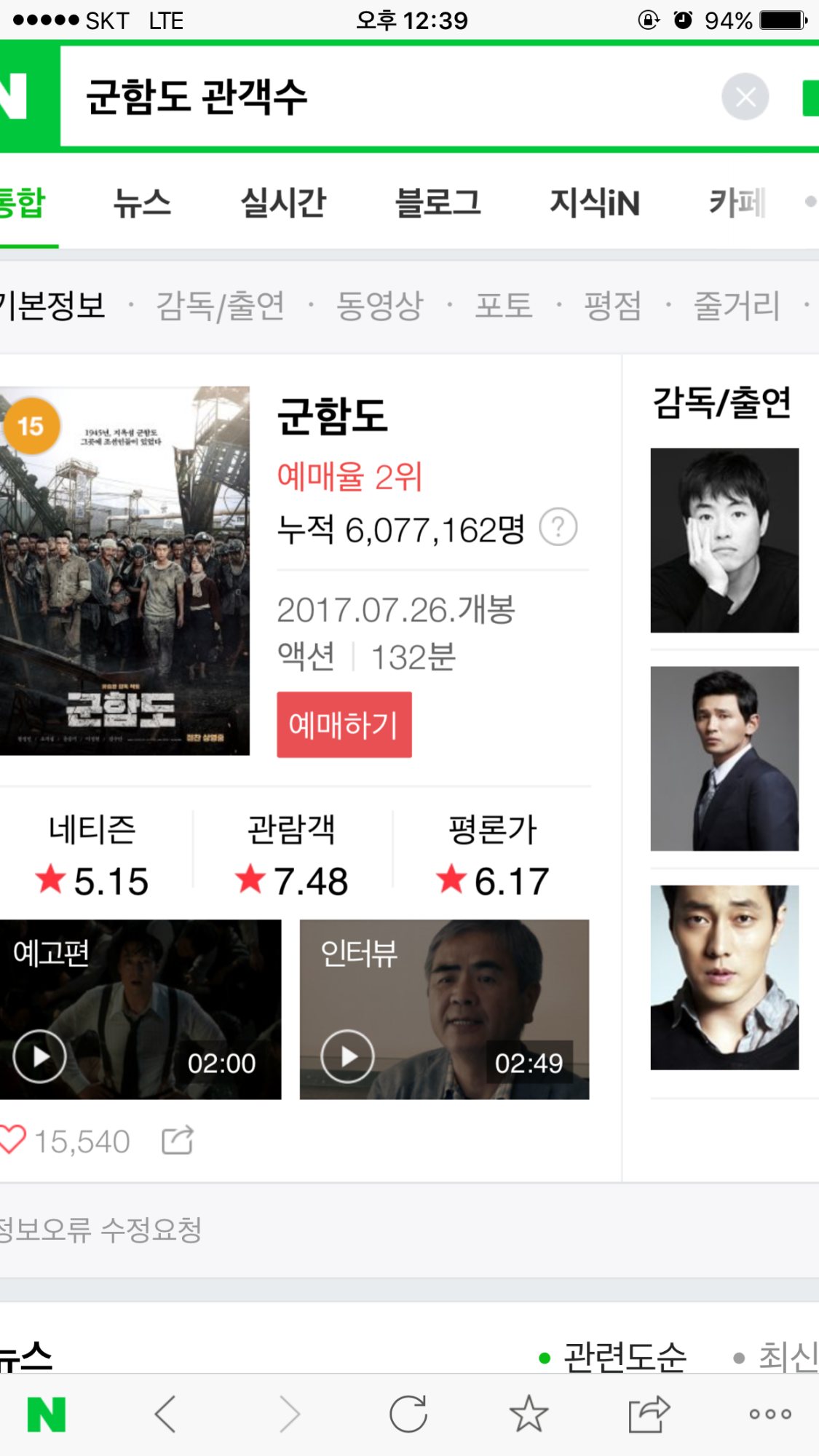
Task: Clear the search query text
Action: [745, 97]
